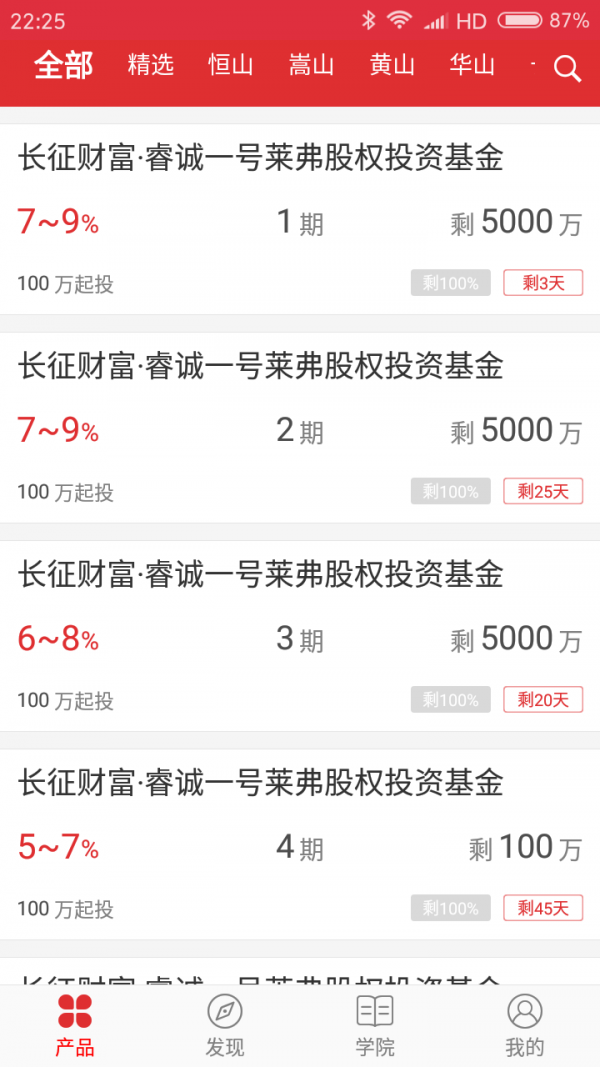The height and width of the screenshot is (1067, 600).
Task: Open the 学院 section
Action: [x=375, y=1025]
